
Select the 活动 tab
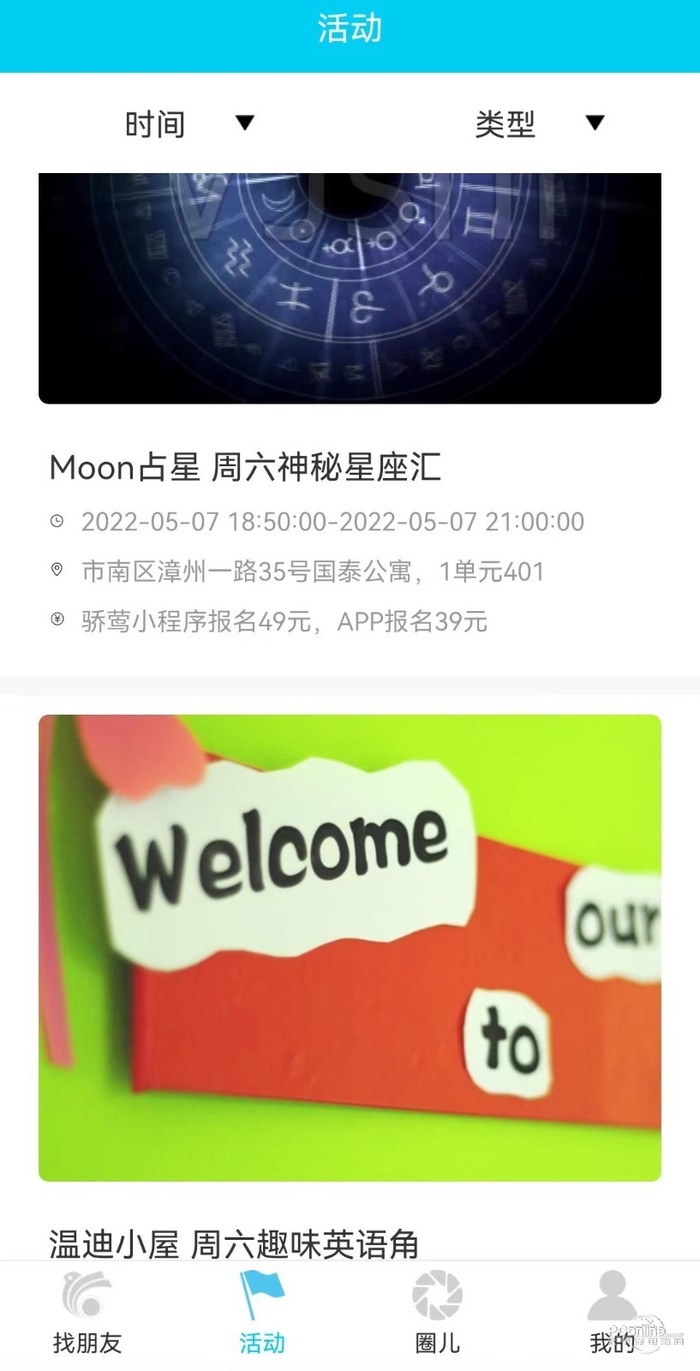tap(262, 1315)
